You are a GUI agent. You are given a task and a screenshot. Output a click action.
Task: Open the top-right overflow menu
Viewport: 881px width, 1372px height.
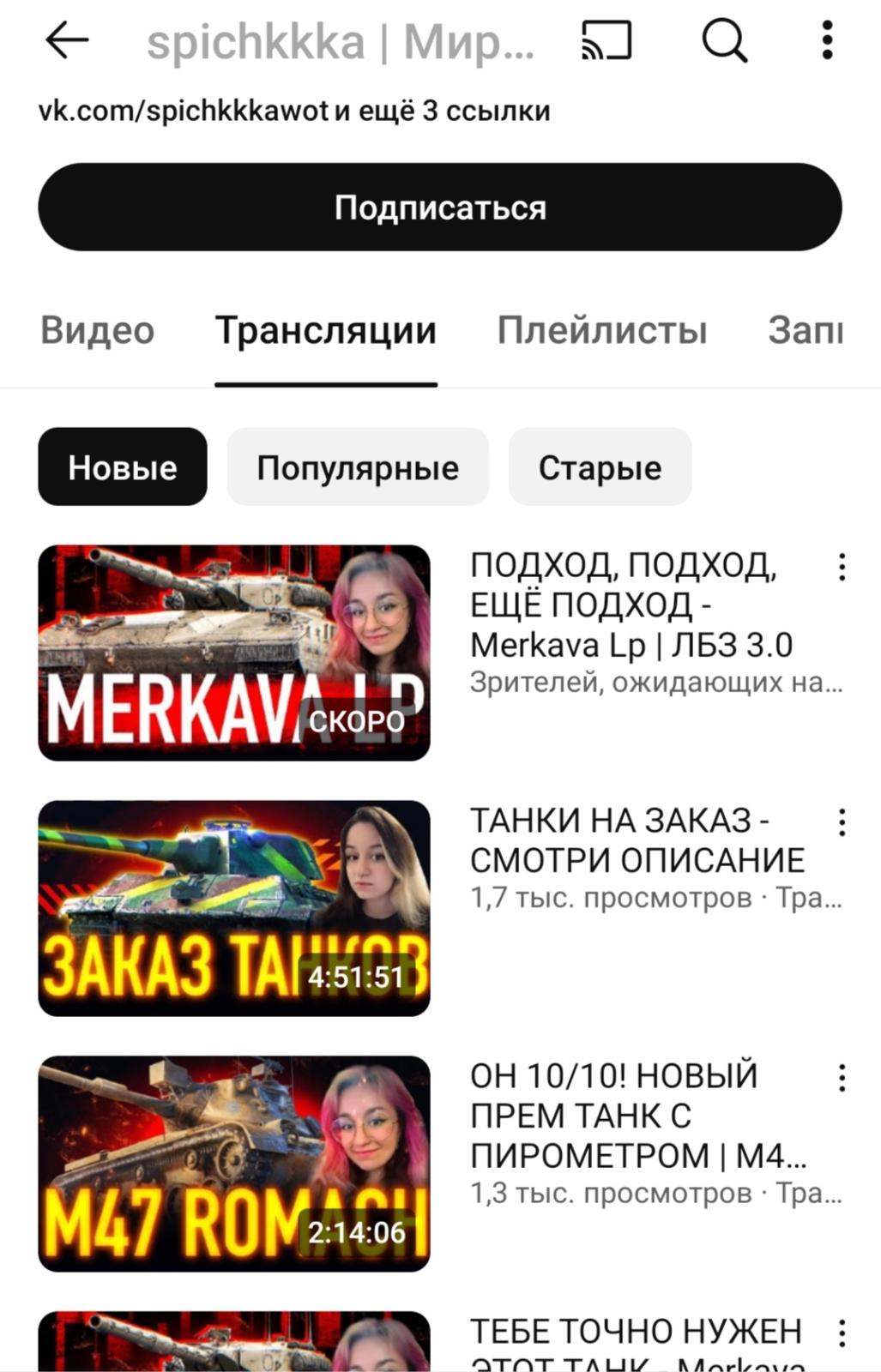(x=827, y=40)
